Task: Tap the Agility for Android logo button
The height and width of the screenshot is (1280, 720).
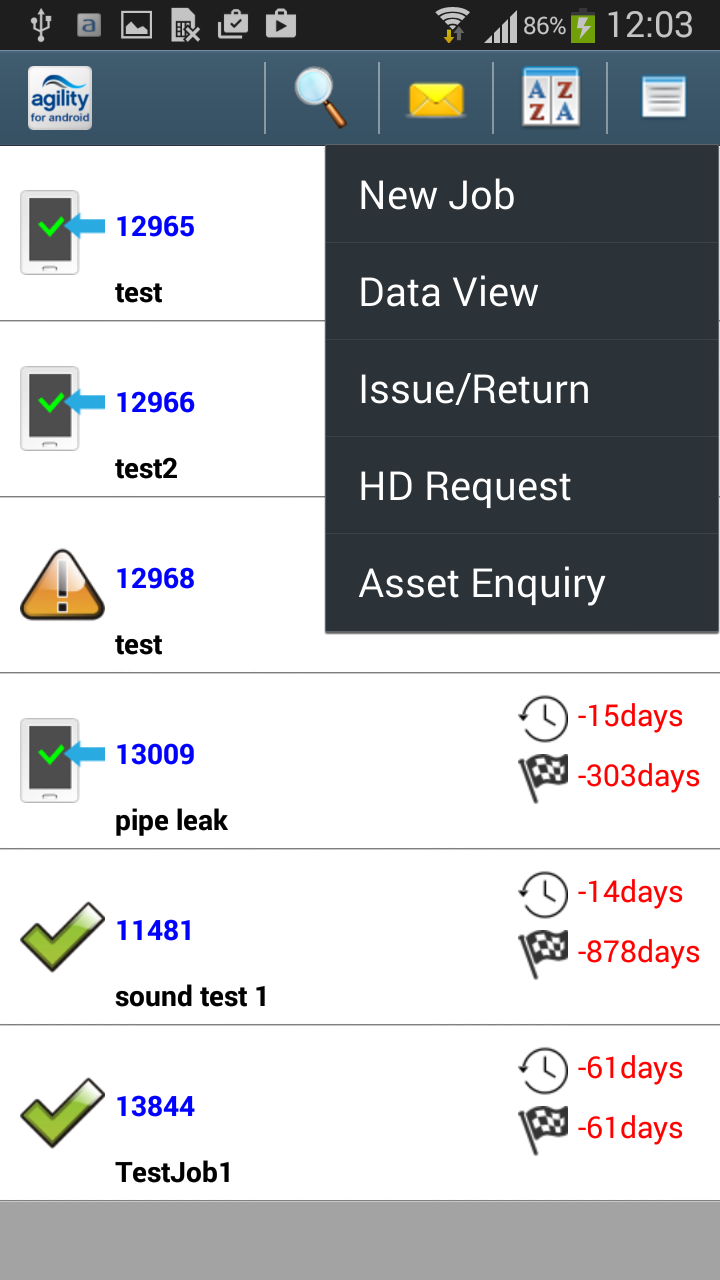Action: 60,98
